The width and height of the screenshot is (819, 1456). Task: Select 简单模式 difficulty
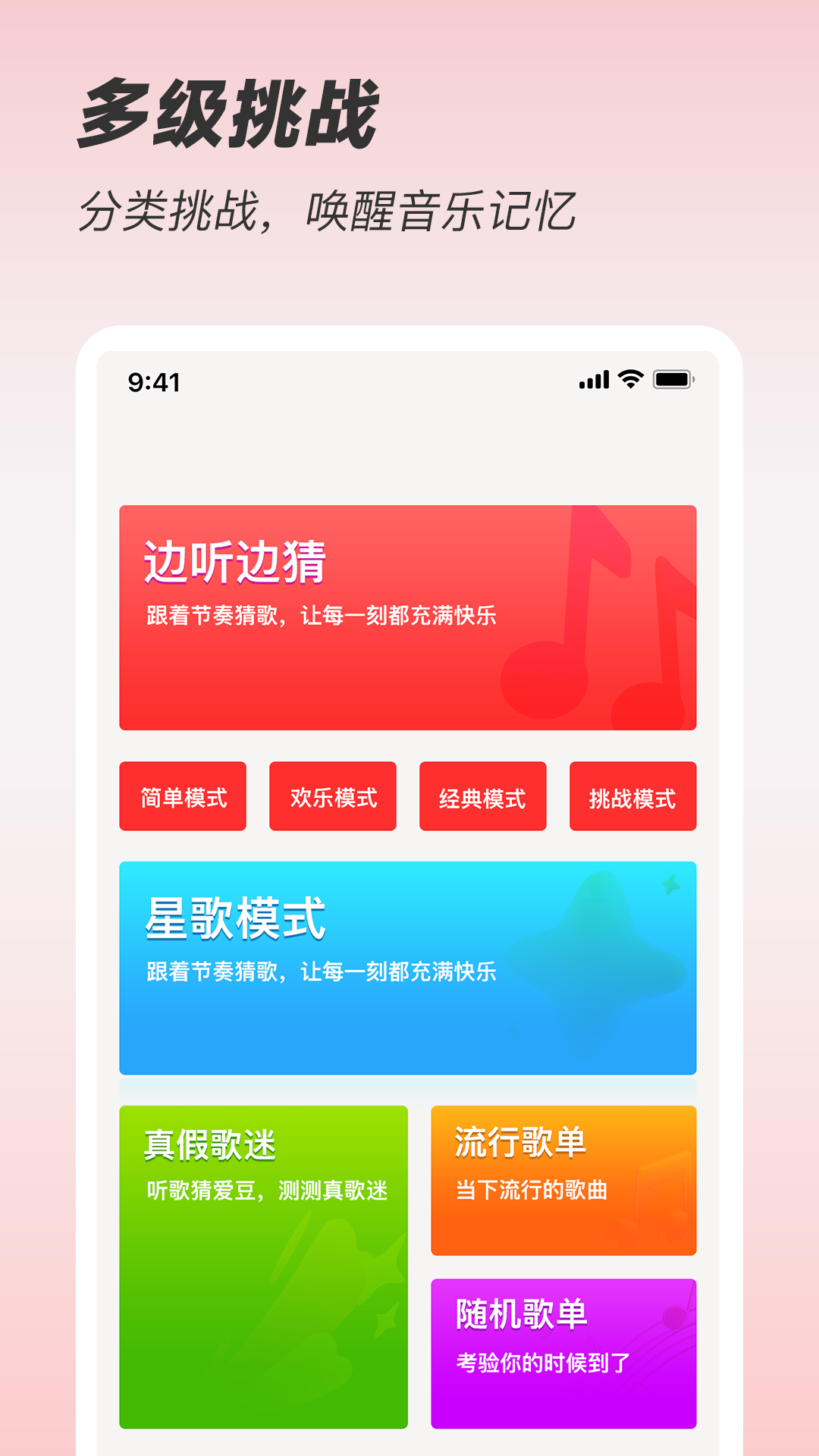(182, 796)
